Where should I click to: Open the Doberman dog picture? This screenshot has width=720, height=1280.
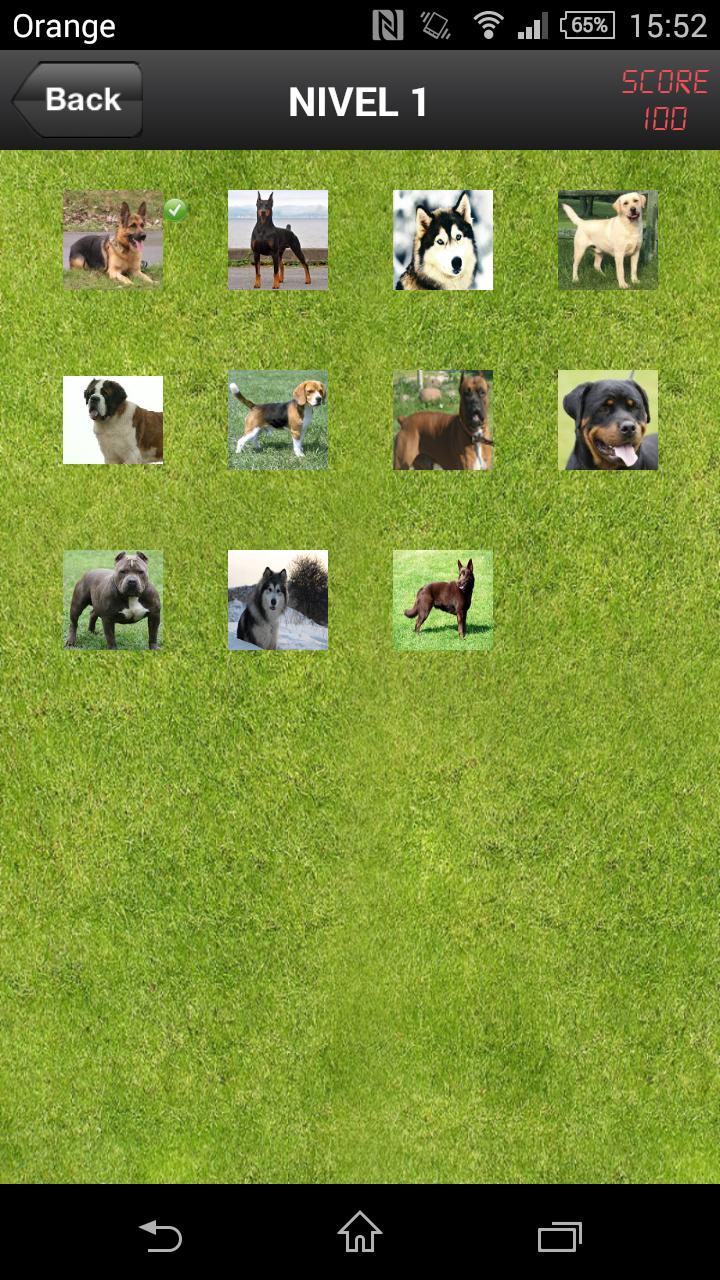tap(278, 240)
